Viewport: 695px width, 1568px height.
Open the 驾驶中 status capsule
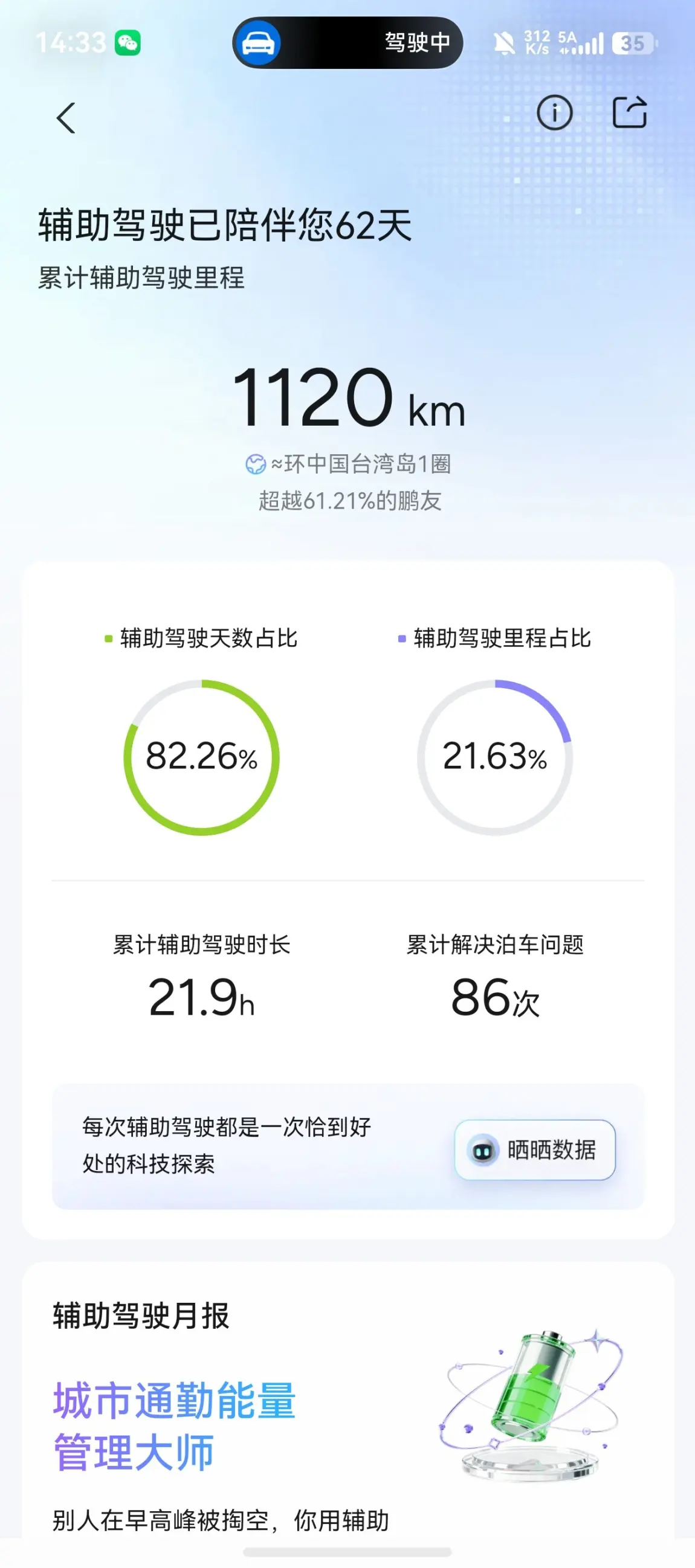coord(347,43)
